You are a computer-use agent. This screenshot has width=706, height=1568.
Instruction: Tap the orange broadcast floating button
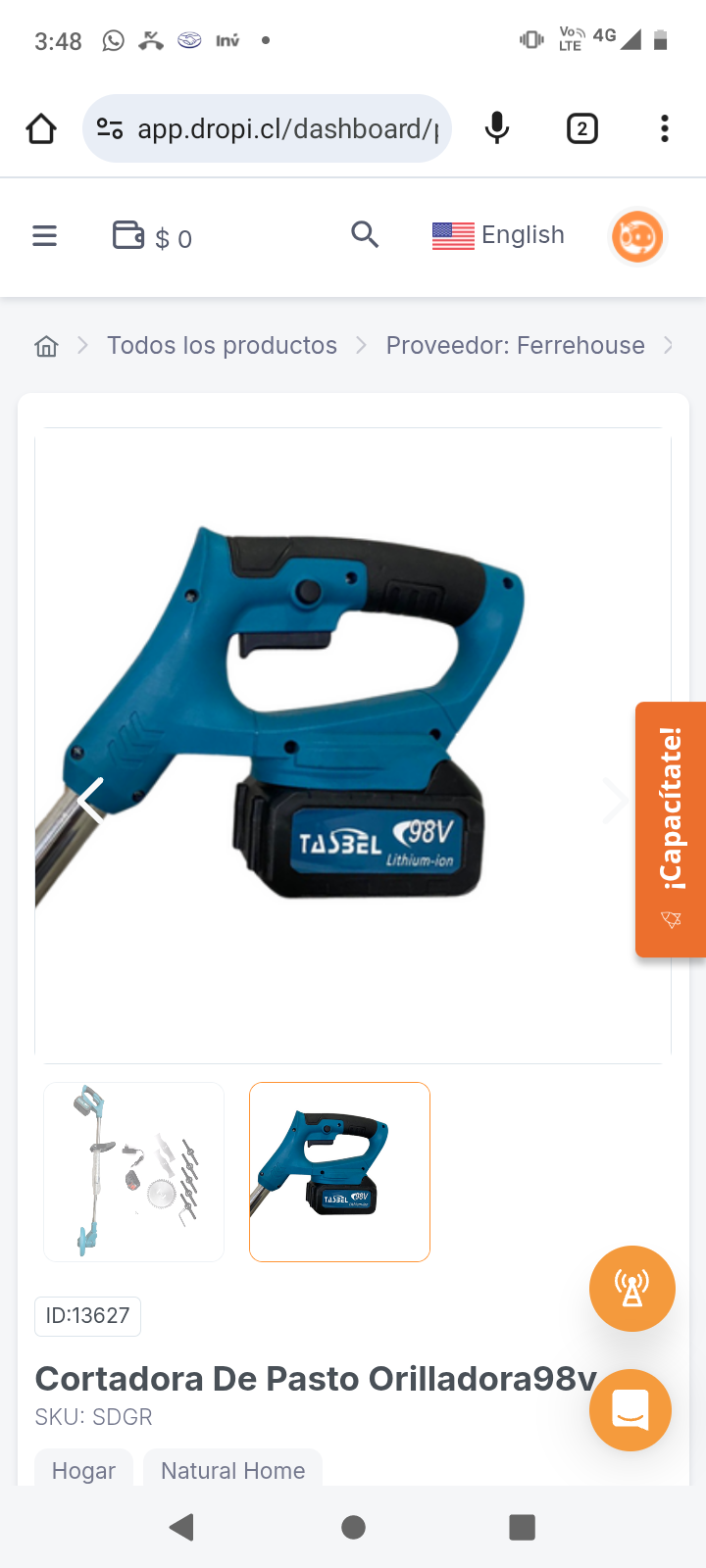click(x=632, y=1289)
